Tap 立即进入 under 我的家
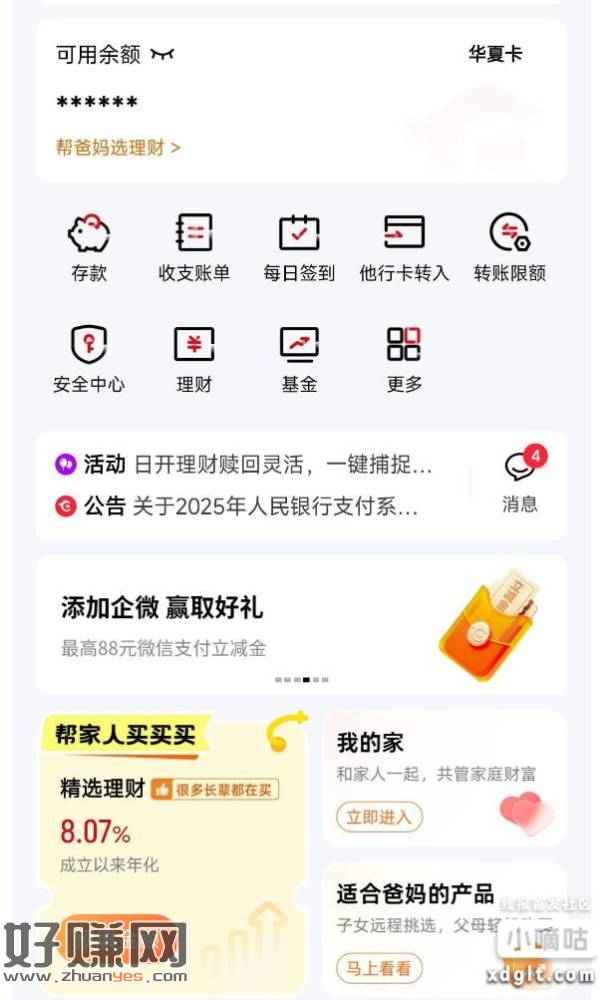This screenshot has width=615, height=1000. point(379,817)
